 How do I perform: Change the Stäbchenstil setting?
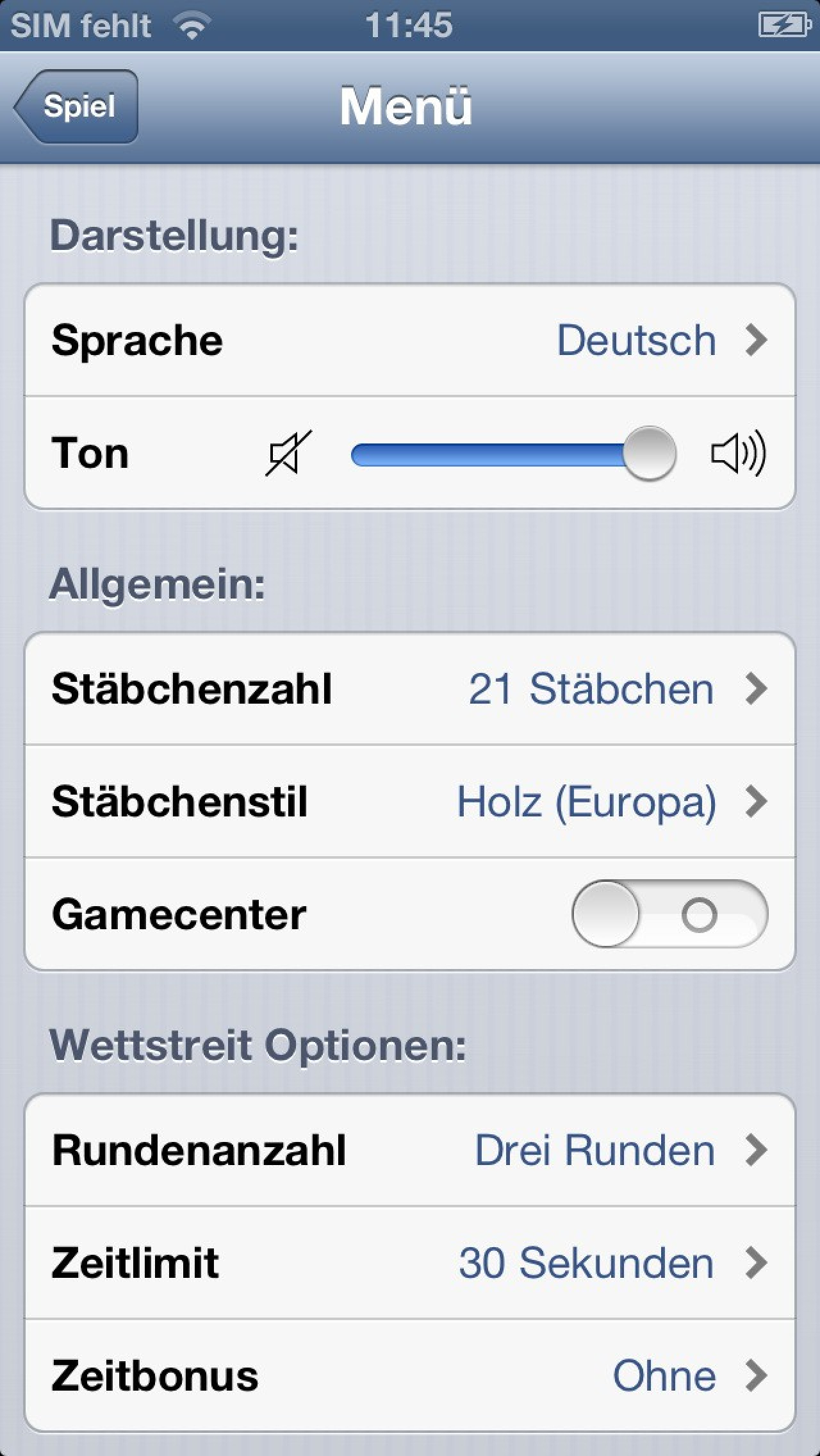[410, 801]
